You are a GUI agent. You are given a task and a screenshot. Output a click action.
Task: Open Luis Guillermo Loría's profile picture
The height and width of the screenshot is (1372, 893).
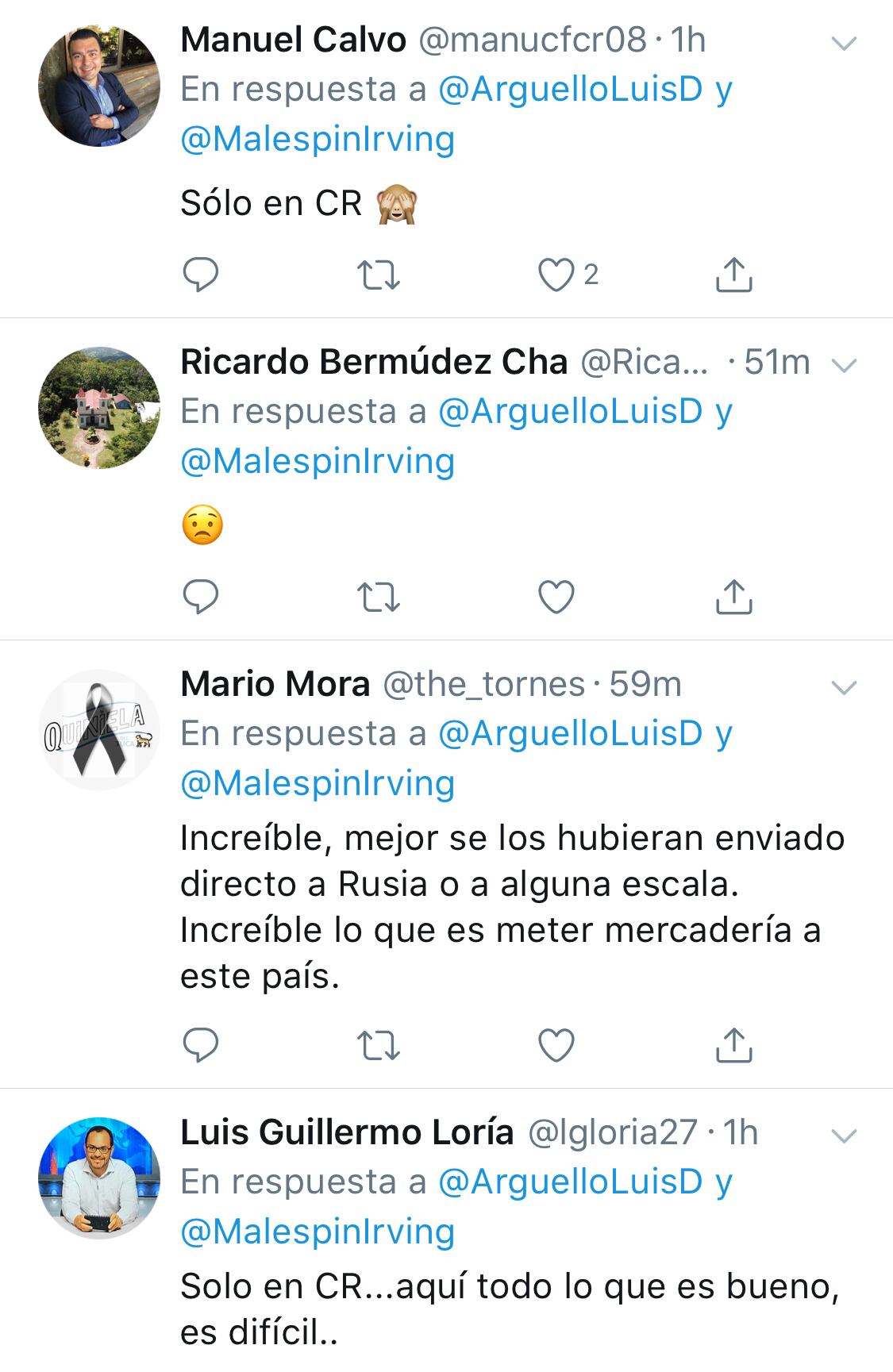click(99, 1178)
